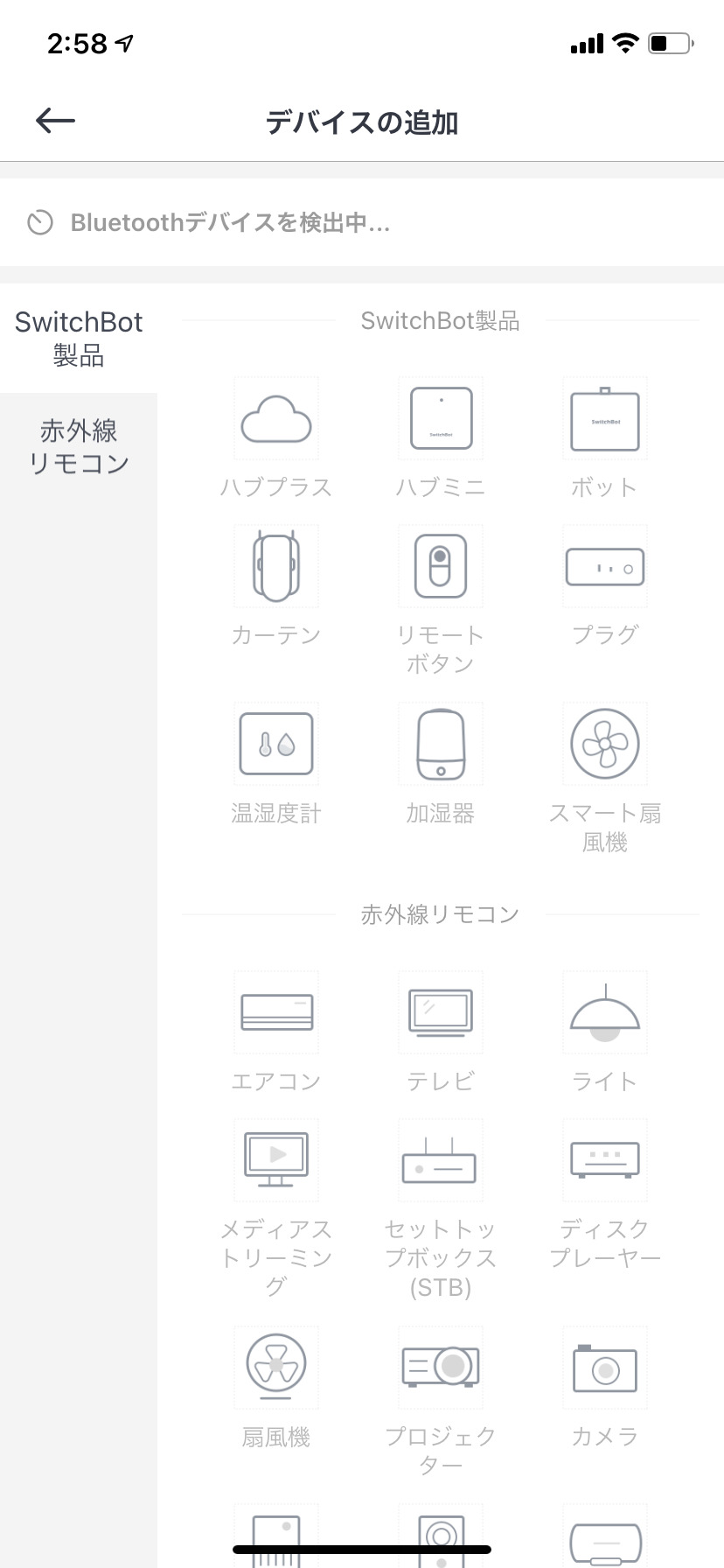Go back from デバイスの追加 screen

click(55, 121)
